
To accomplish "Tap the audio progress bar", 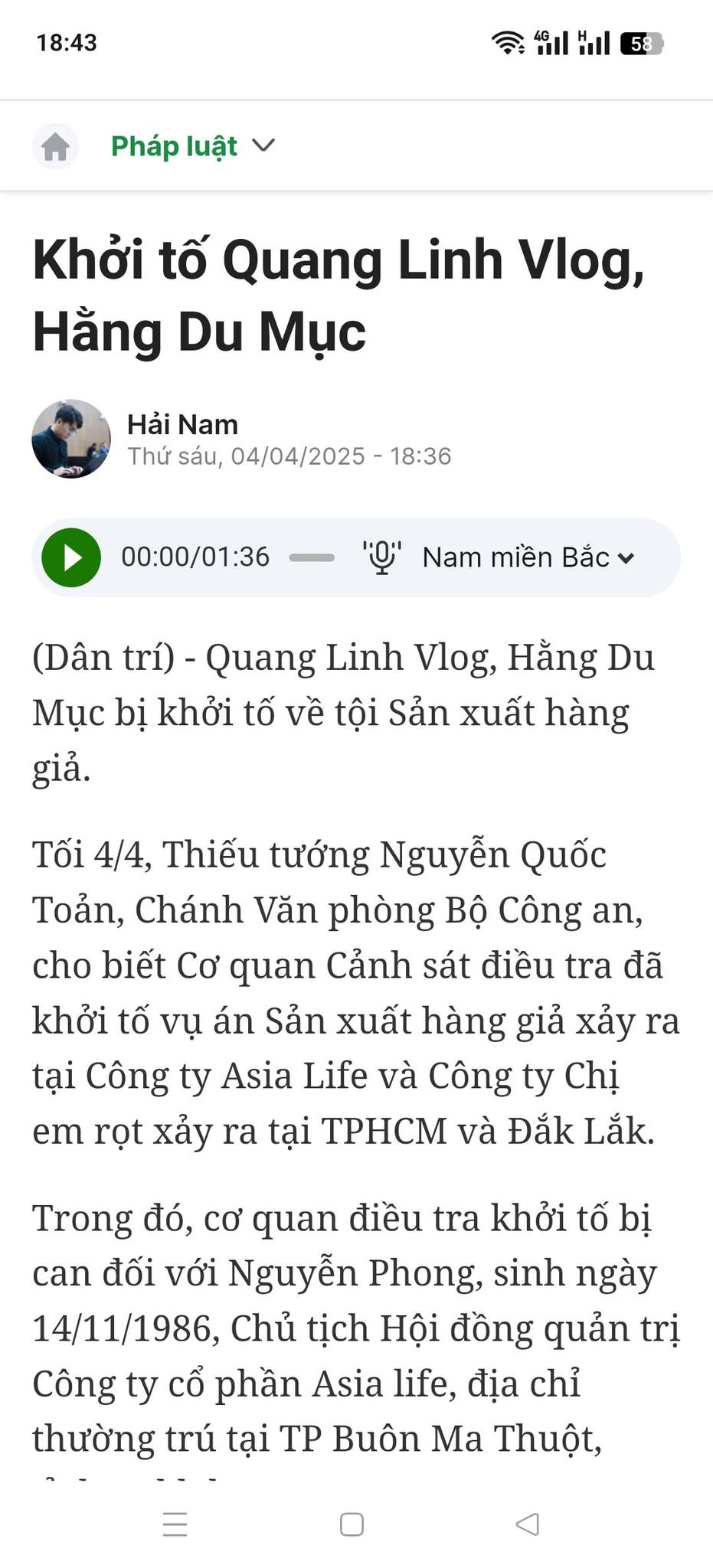I will coord(312,557).
